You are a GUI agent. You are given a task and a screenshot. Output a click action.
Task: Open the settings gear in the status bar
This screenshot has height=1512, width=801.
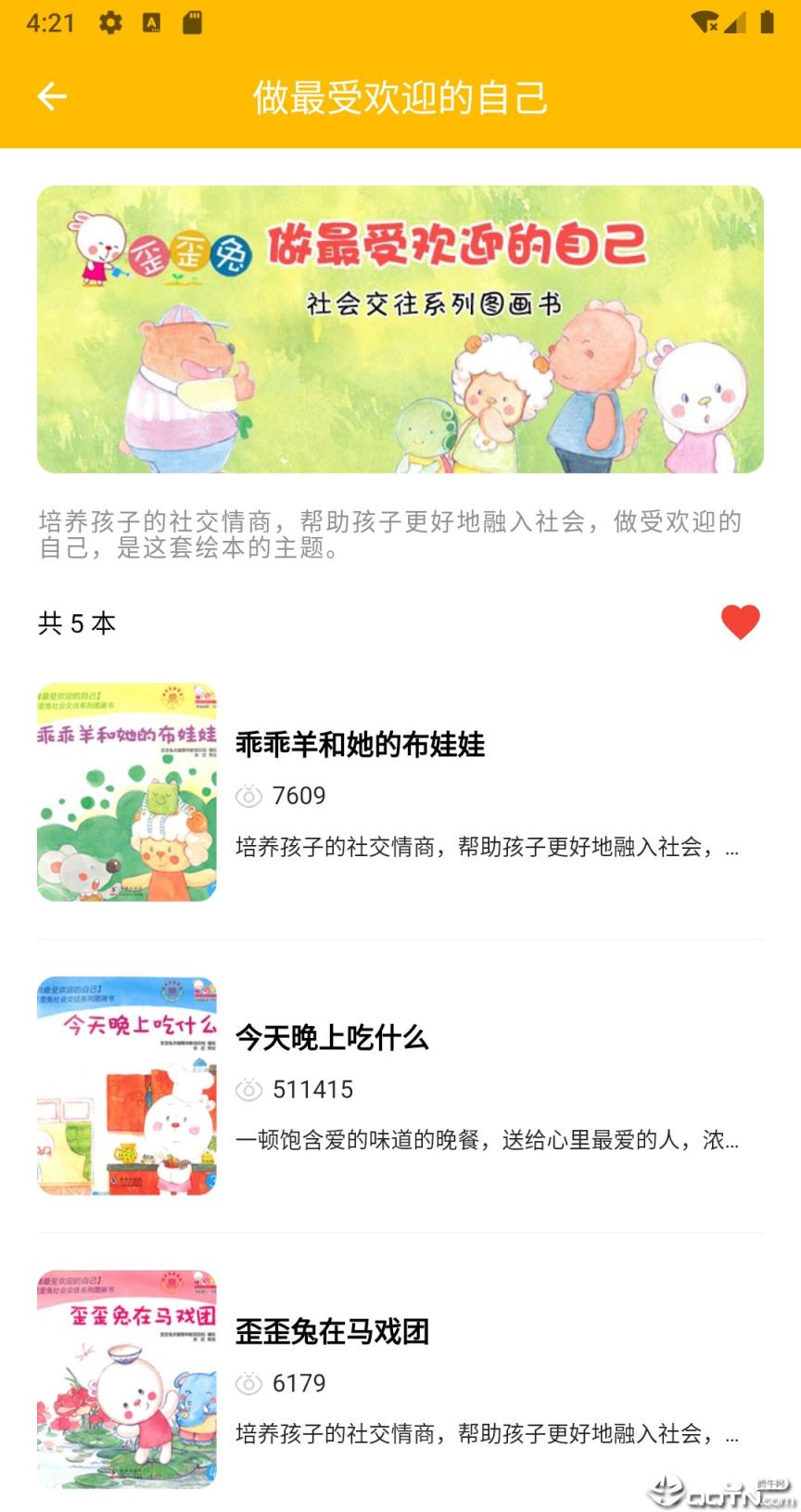coord(110,22)
